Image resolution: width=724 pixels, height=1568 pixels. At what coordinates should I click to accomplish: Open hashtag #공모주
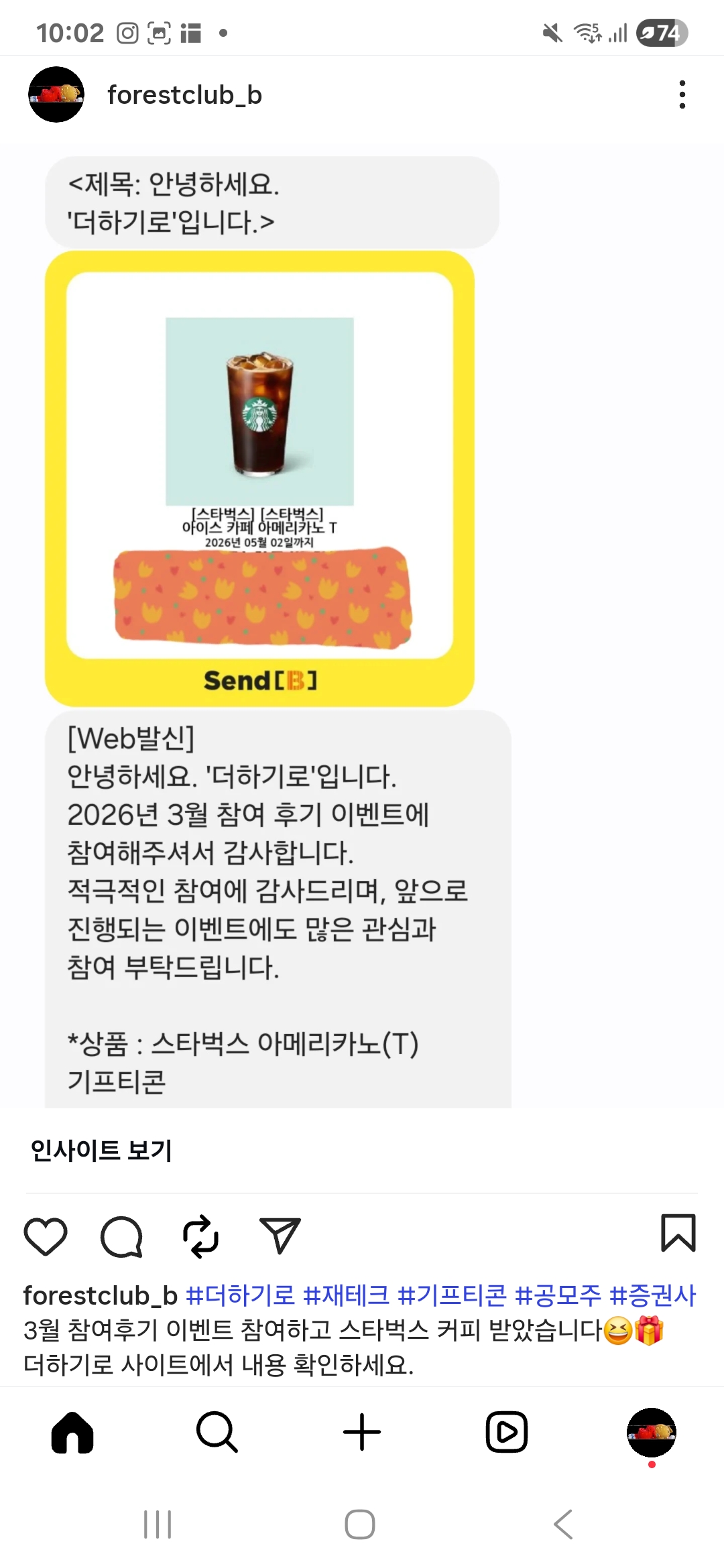coord(558,1295)
